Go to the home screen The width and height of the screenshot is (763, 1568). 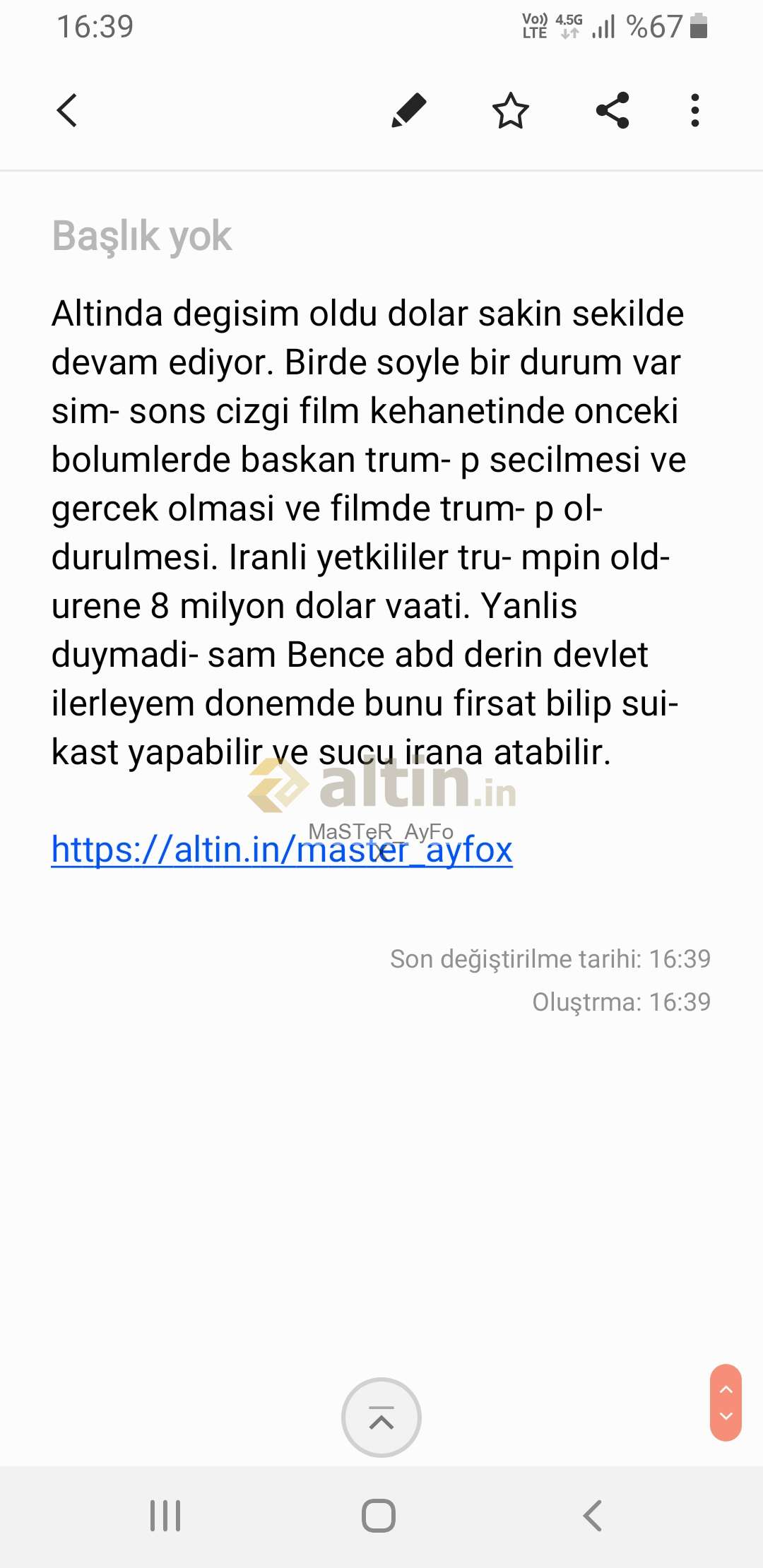[x=379, y=1516]
